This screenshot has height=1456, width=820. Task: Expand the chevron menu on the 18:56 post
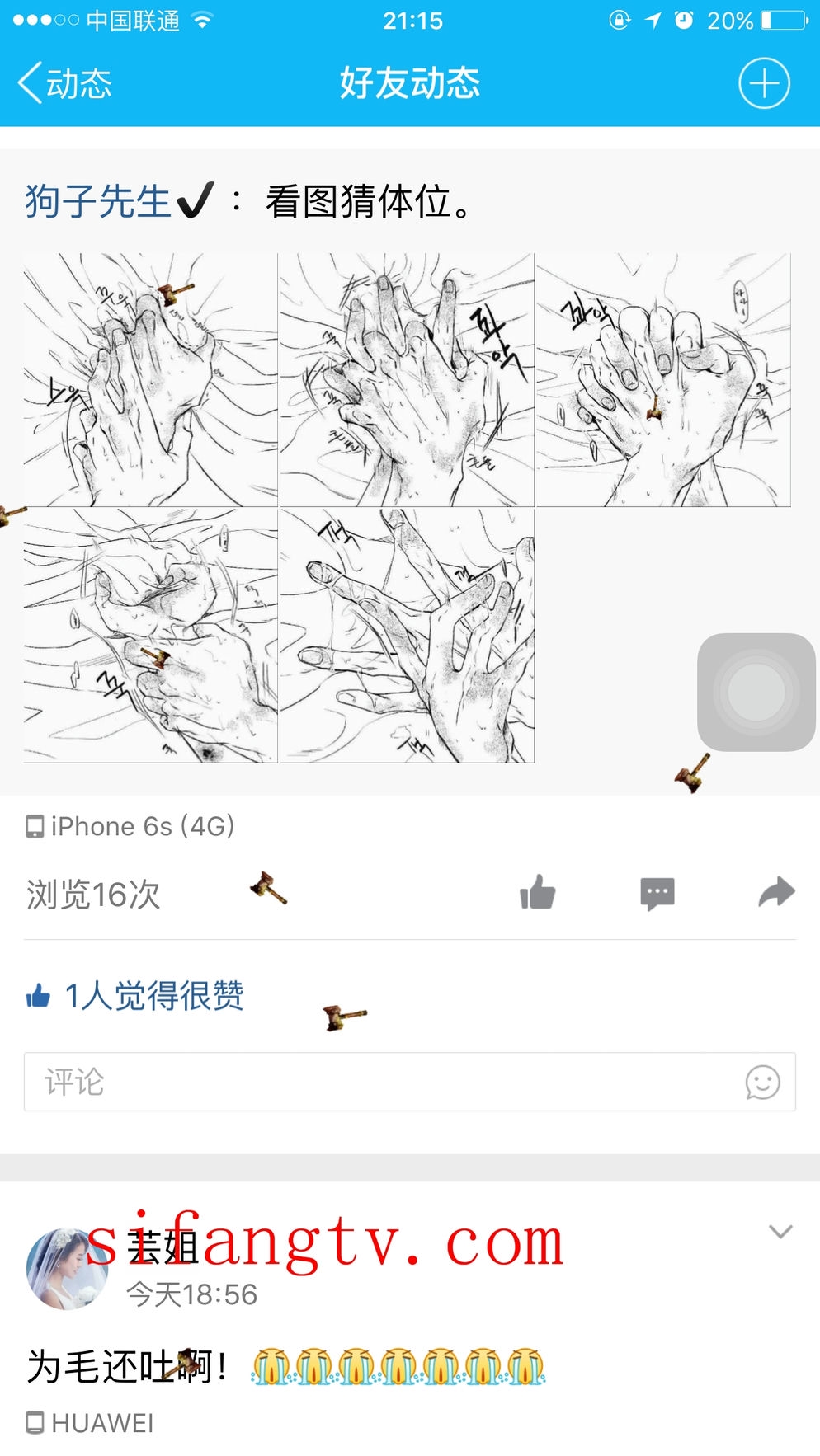[x=780, y=1232]
